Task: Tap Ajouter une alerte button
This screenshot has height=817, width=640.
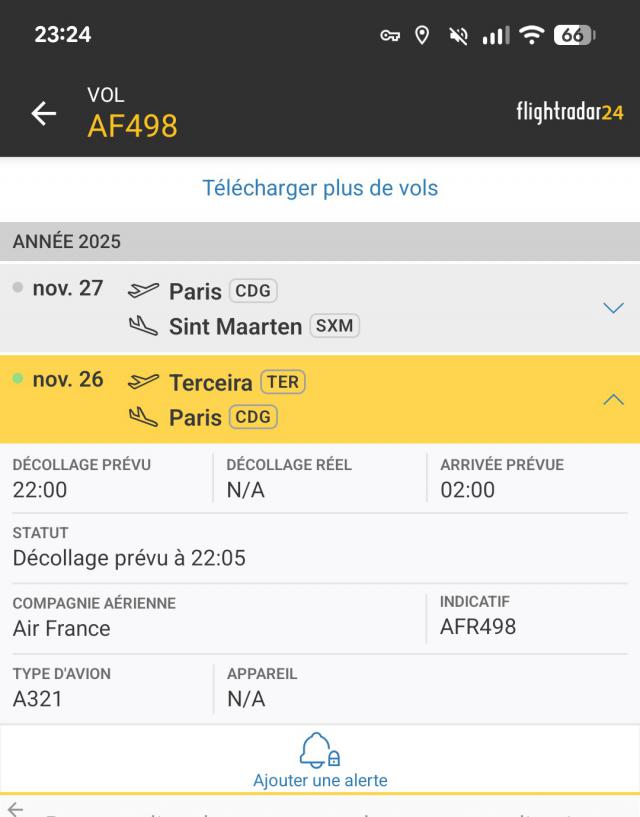Action: (x=320, y=762)
